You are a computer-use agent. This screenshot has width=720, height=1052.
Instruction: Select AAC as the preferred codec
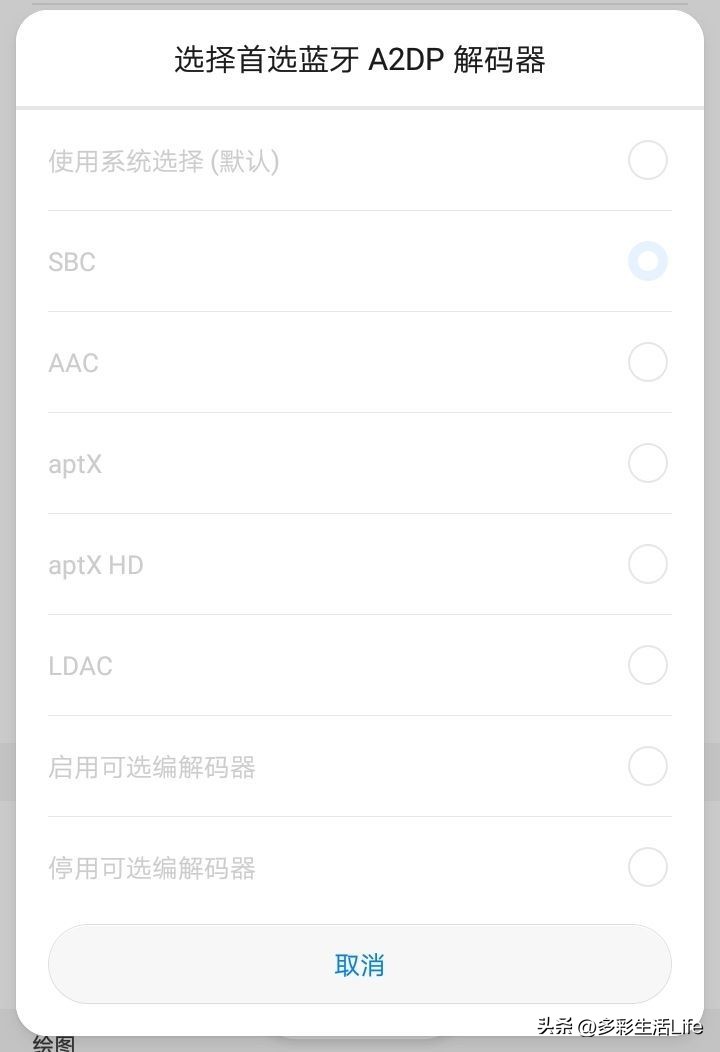647,362
